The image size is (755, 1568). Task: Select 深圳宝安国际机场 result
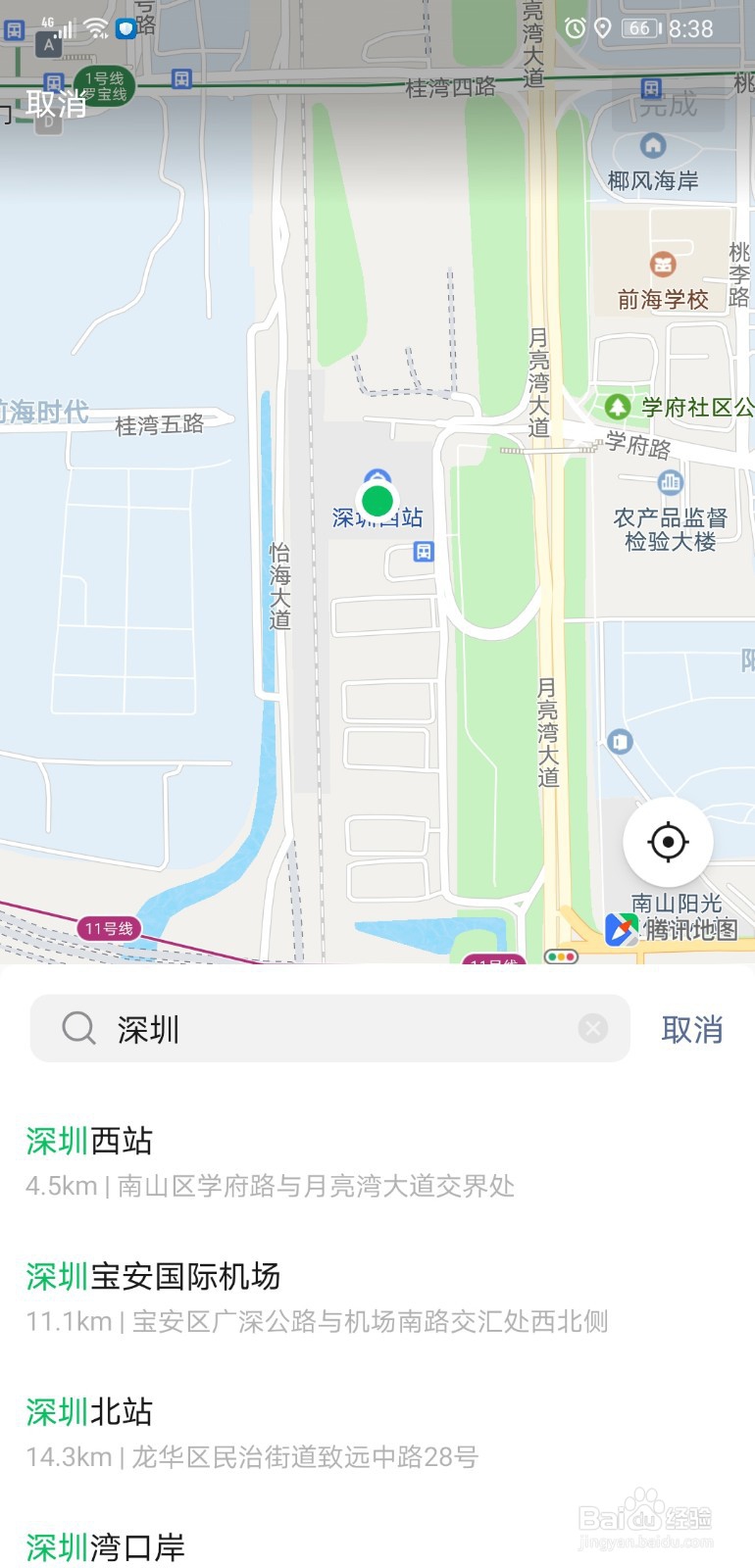(377, 1297)
